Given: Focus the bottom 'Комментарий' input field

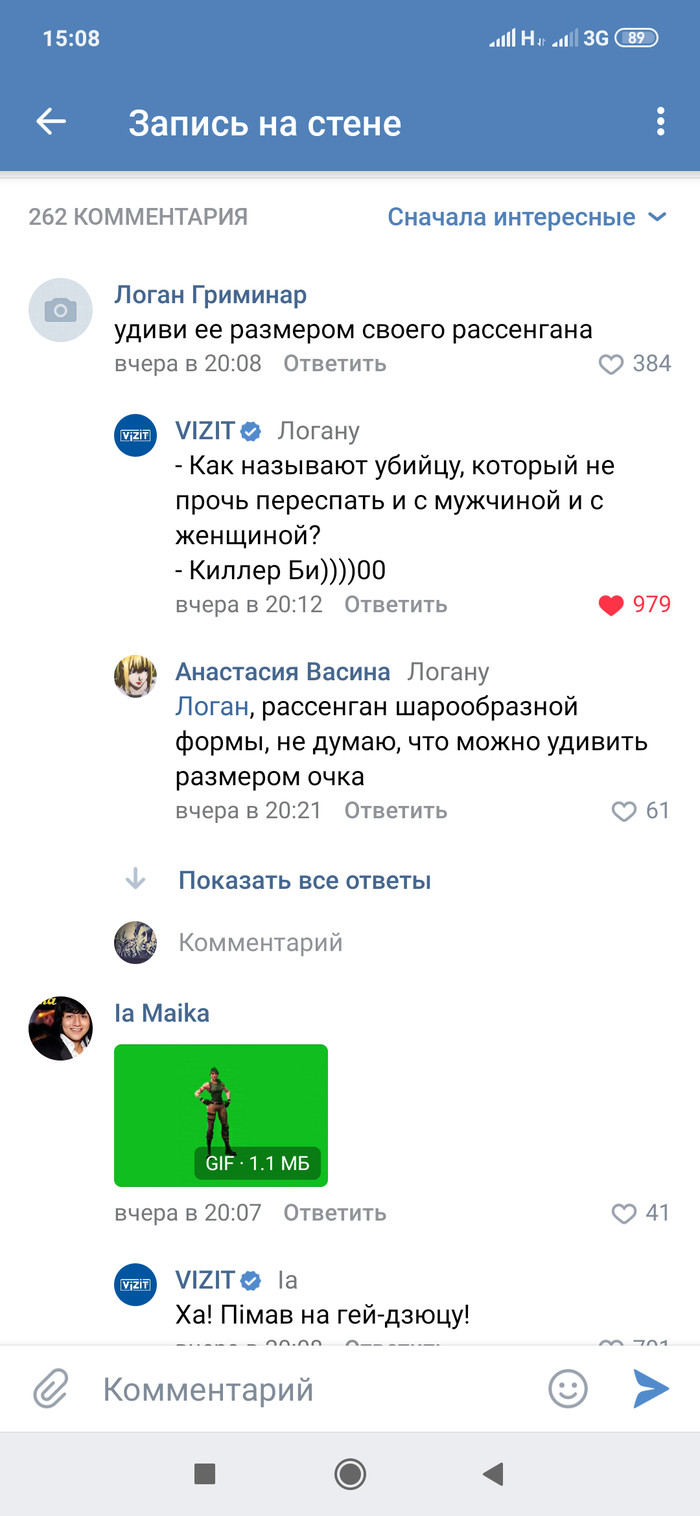Looking at the screenshot, I should (300, 1389).
